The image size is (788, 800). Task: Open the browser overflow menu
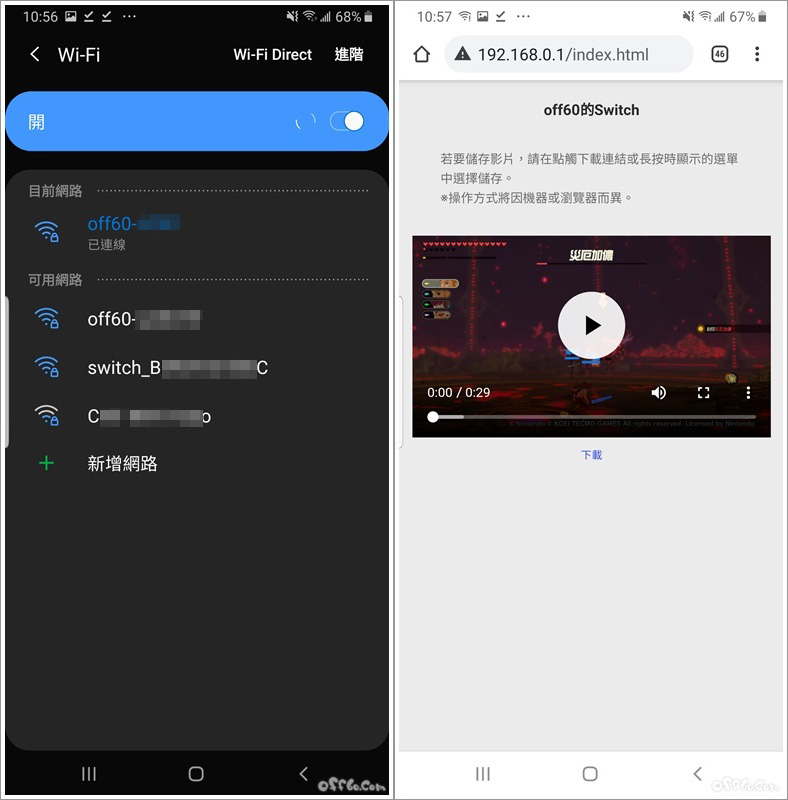pos(757,54)
